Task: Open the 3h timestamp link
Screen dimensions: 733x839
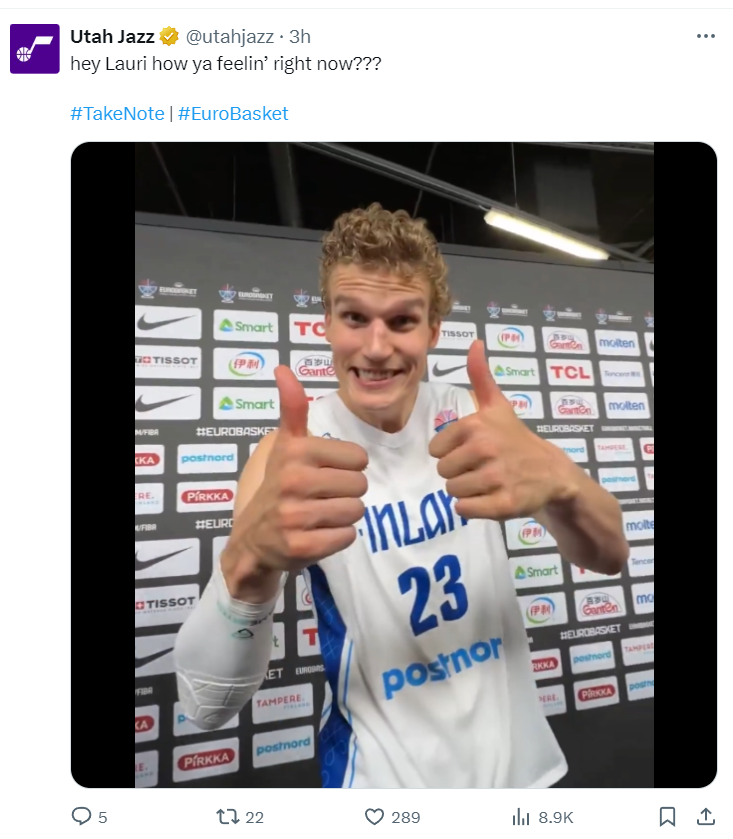Action: tap(300, 37)
